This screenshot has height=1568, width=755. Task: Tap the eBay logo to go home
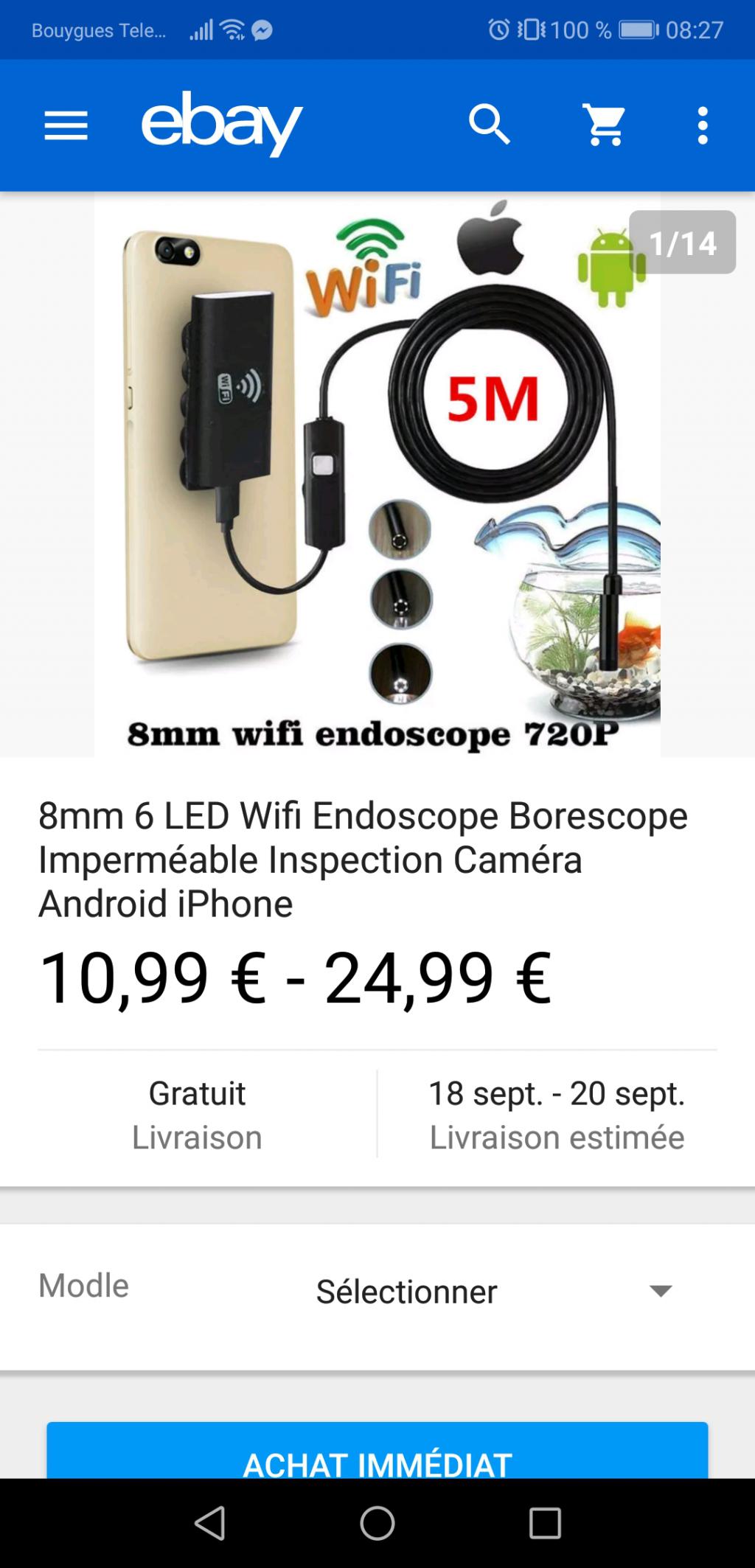pyautogui.click(x=221, y=124)
